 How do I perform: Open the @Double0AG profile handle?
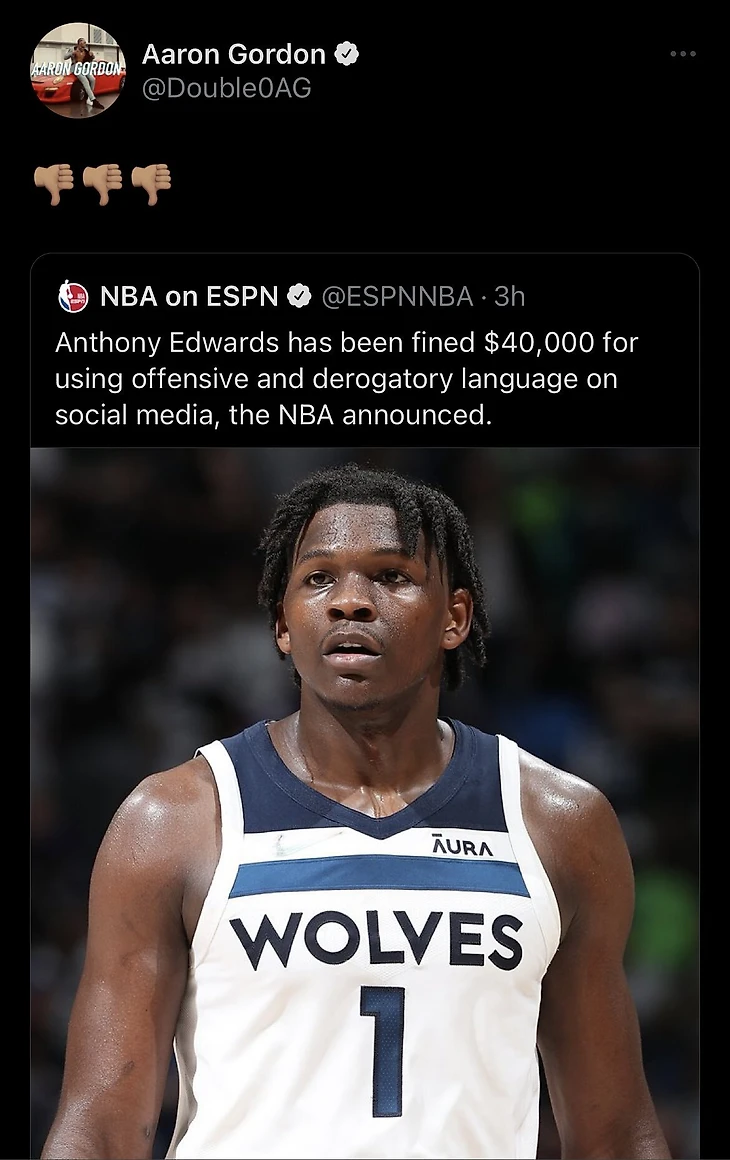pyautogui.click(x=226, y=88)
